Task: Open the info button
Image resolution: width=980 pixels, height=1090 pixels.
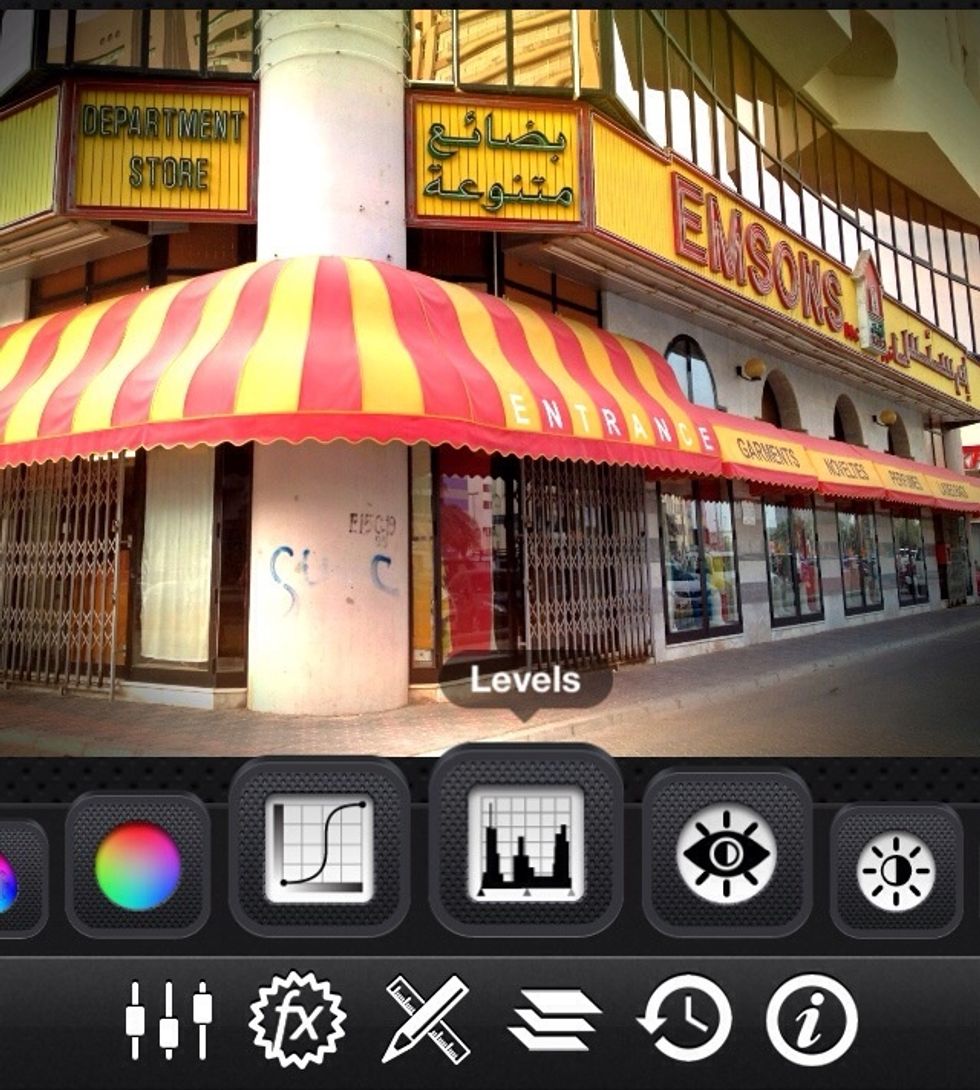Action: point(812,1020)
